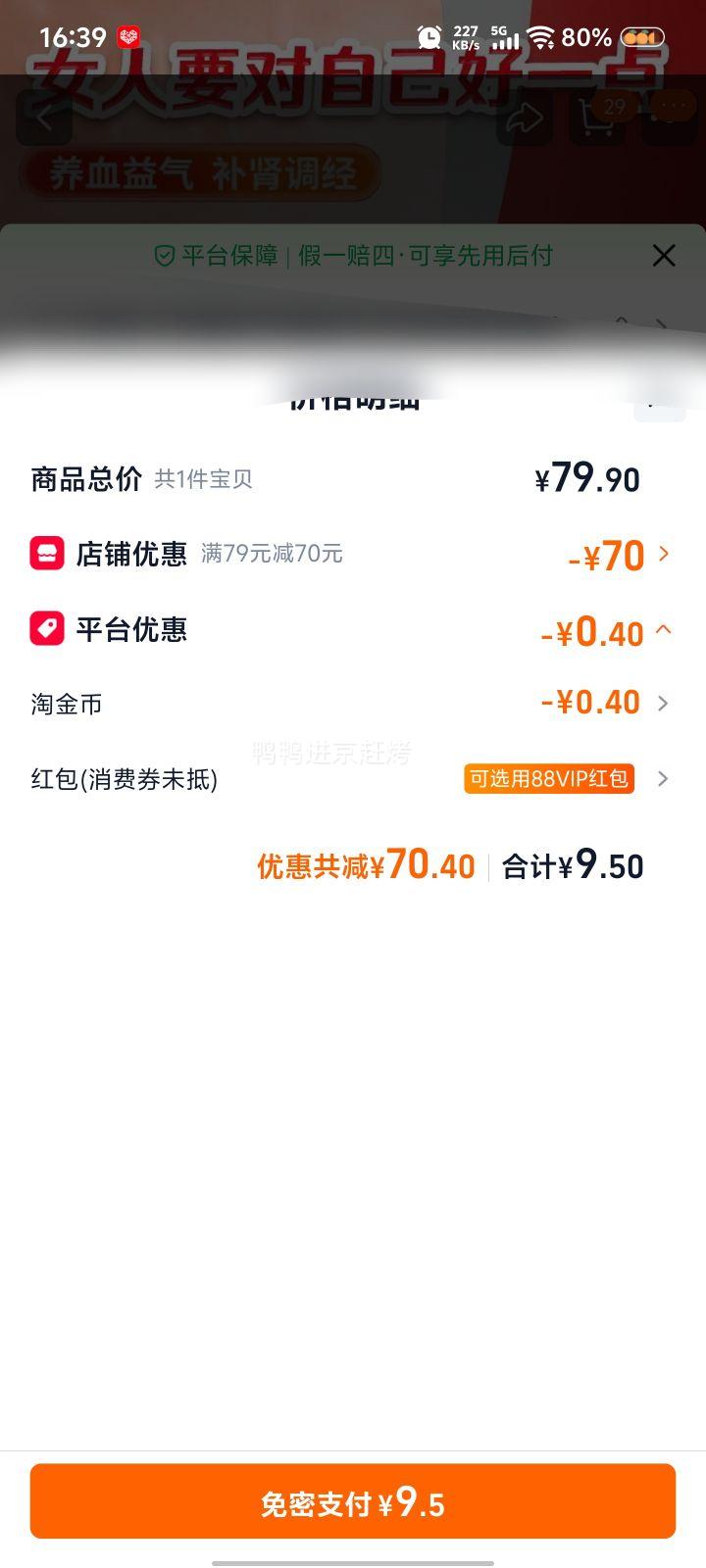Open the 淘金币 detail chevron
This screenshot has width=706, height=1568.
pos(664,703)
